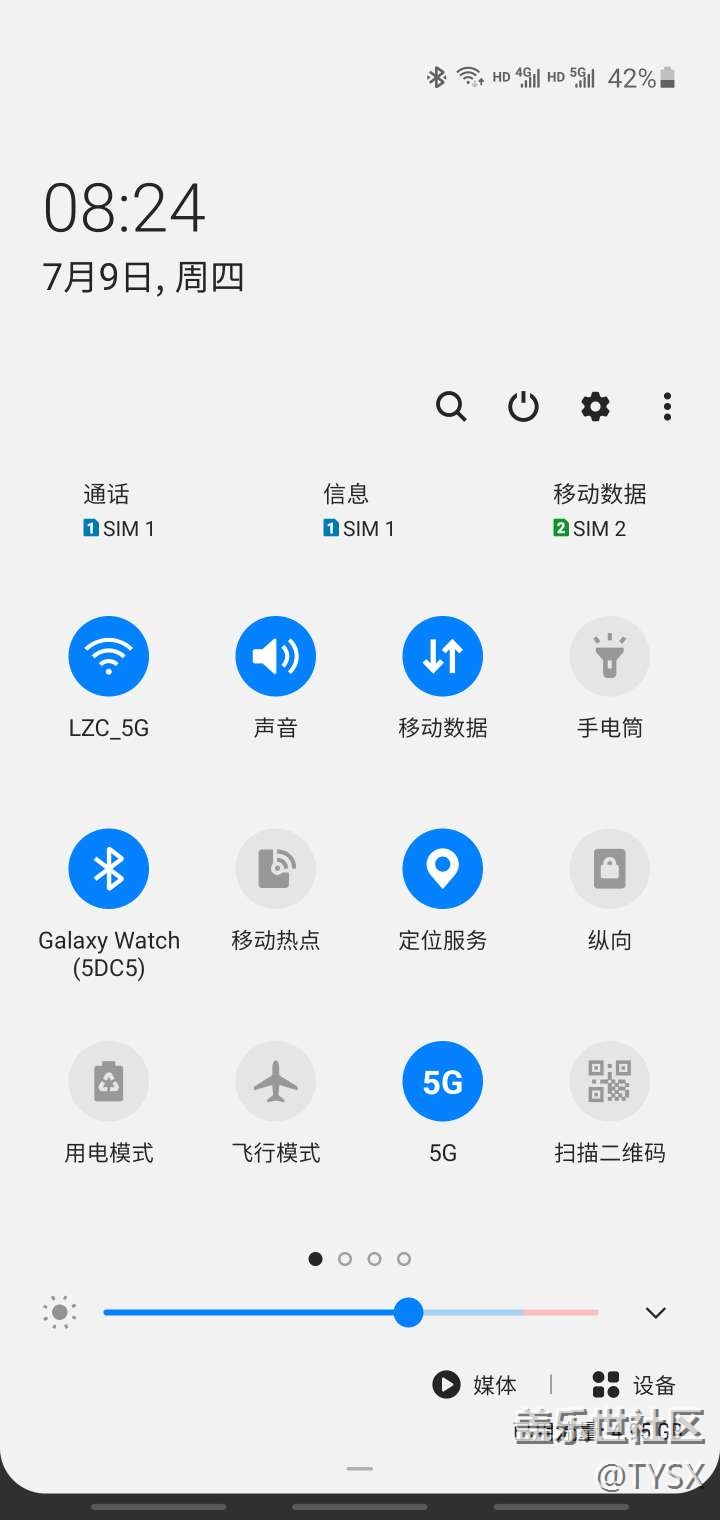720x1520 pixels.
Task: Enable the 移动热点 hotspot tile
Action: (x=276, y=868)
